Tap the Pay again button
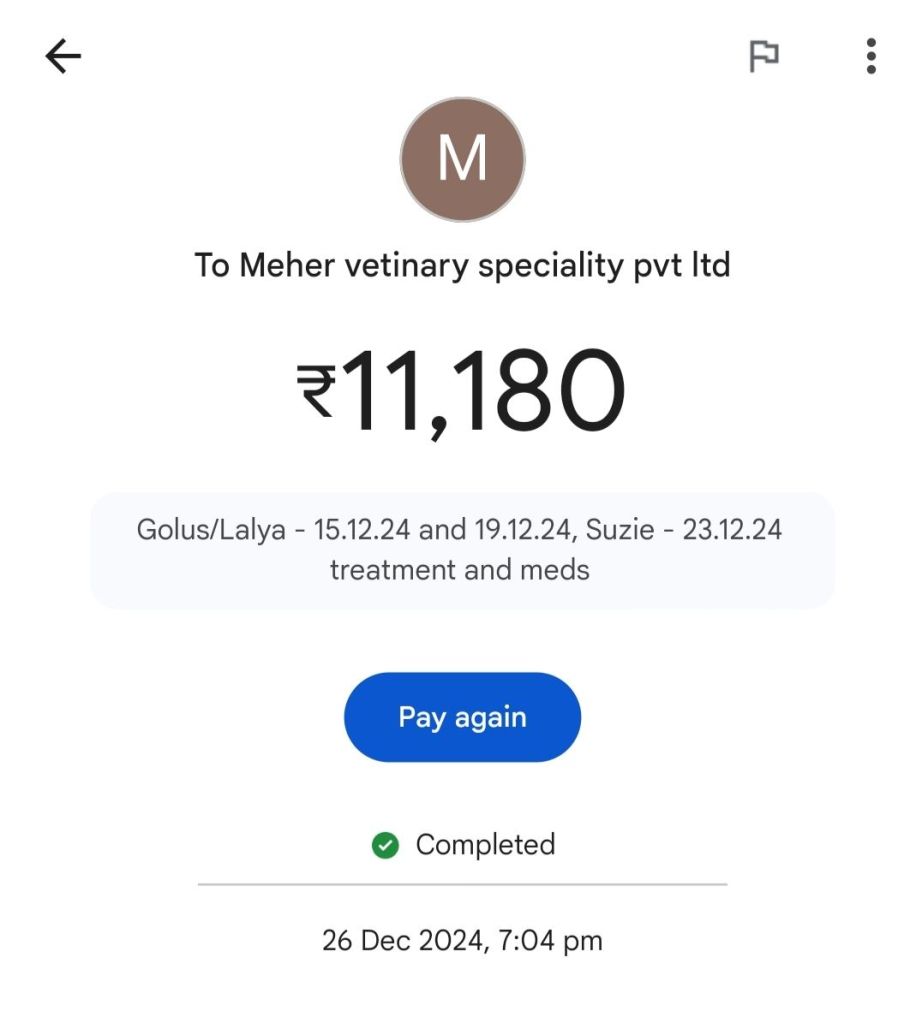Viewport: 916px width, 1023px height. pos(462,717)
